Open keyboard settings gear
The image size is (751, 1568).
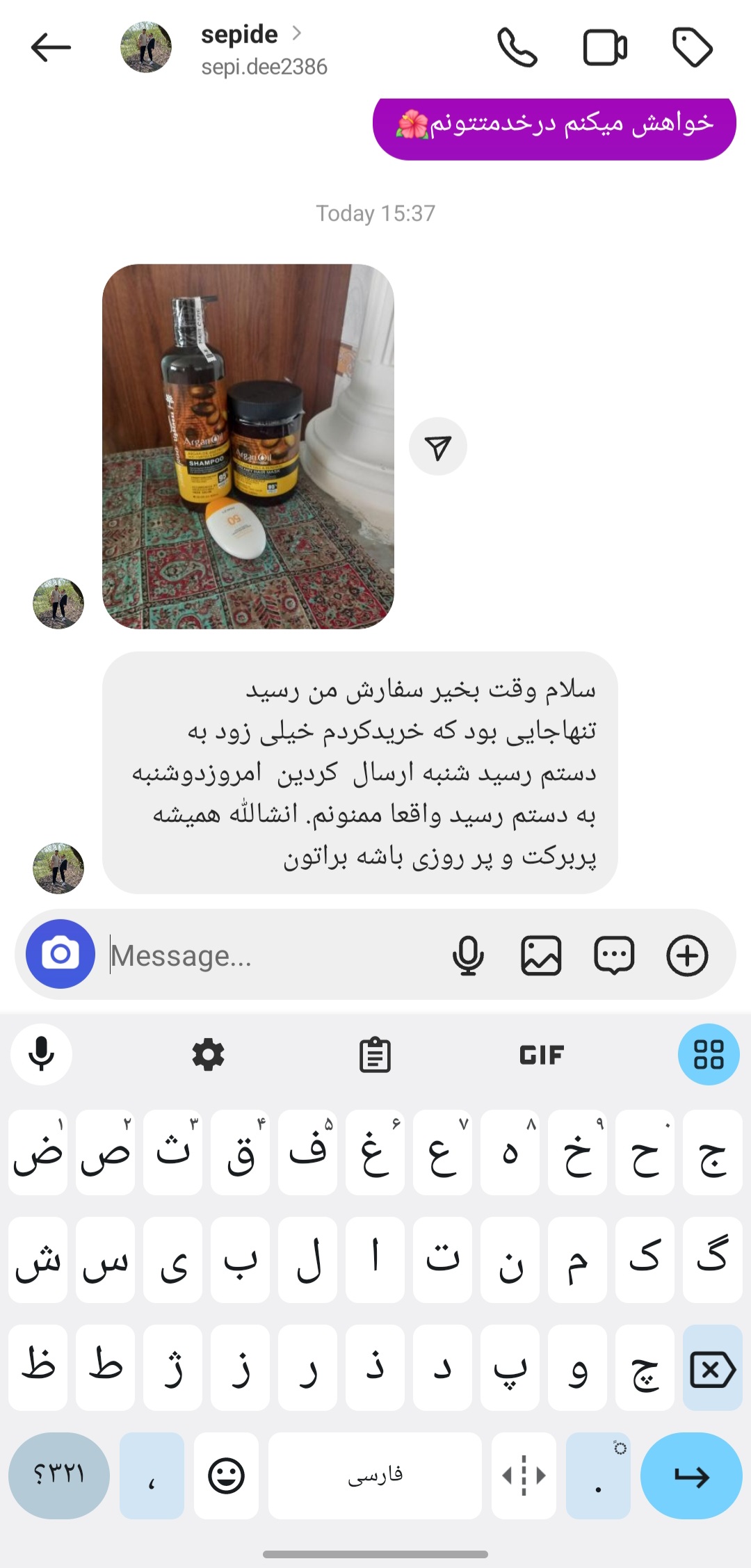coord(209,1055)
